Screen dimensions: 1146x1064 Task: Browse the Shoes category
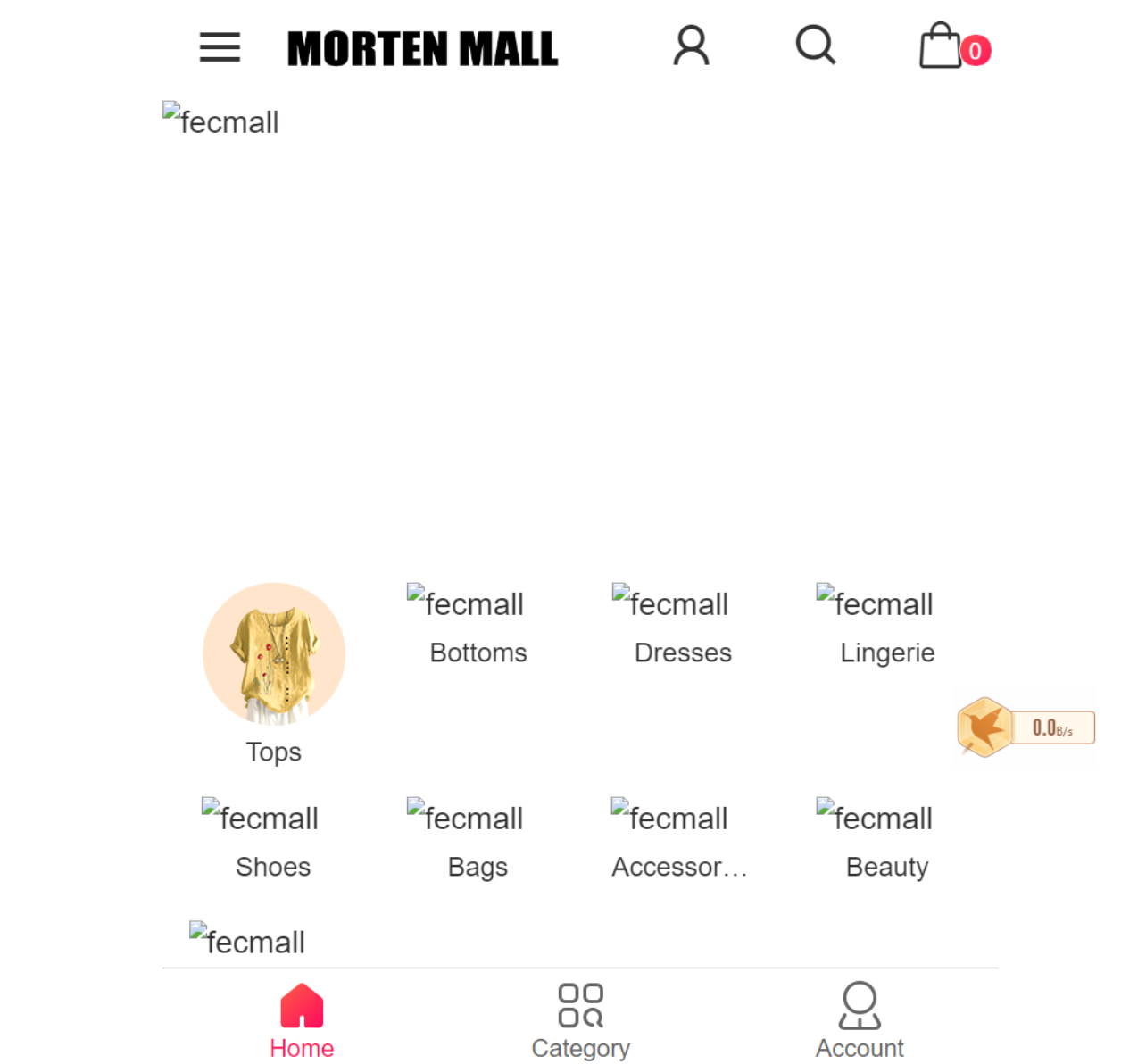click(x=273, y=841)
